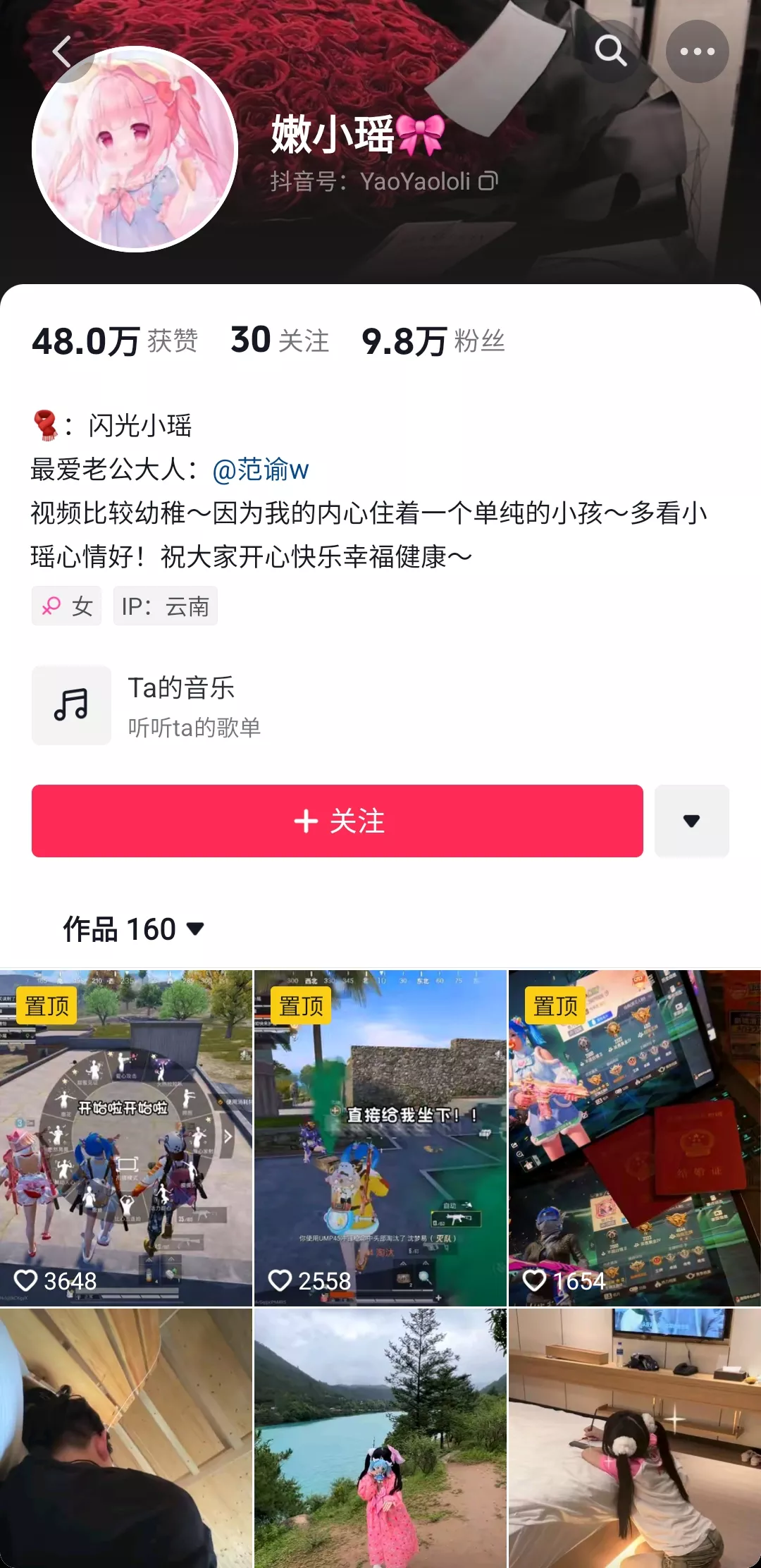This screenshot has width=761, height=1568.
Task: Open pinned video with 3648 likes
Action: 125,1137
